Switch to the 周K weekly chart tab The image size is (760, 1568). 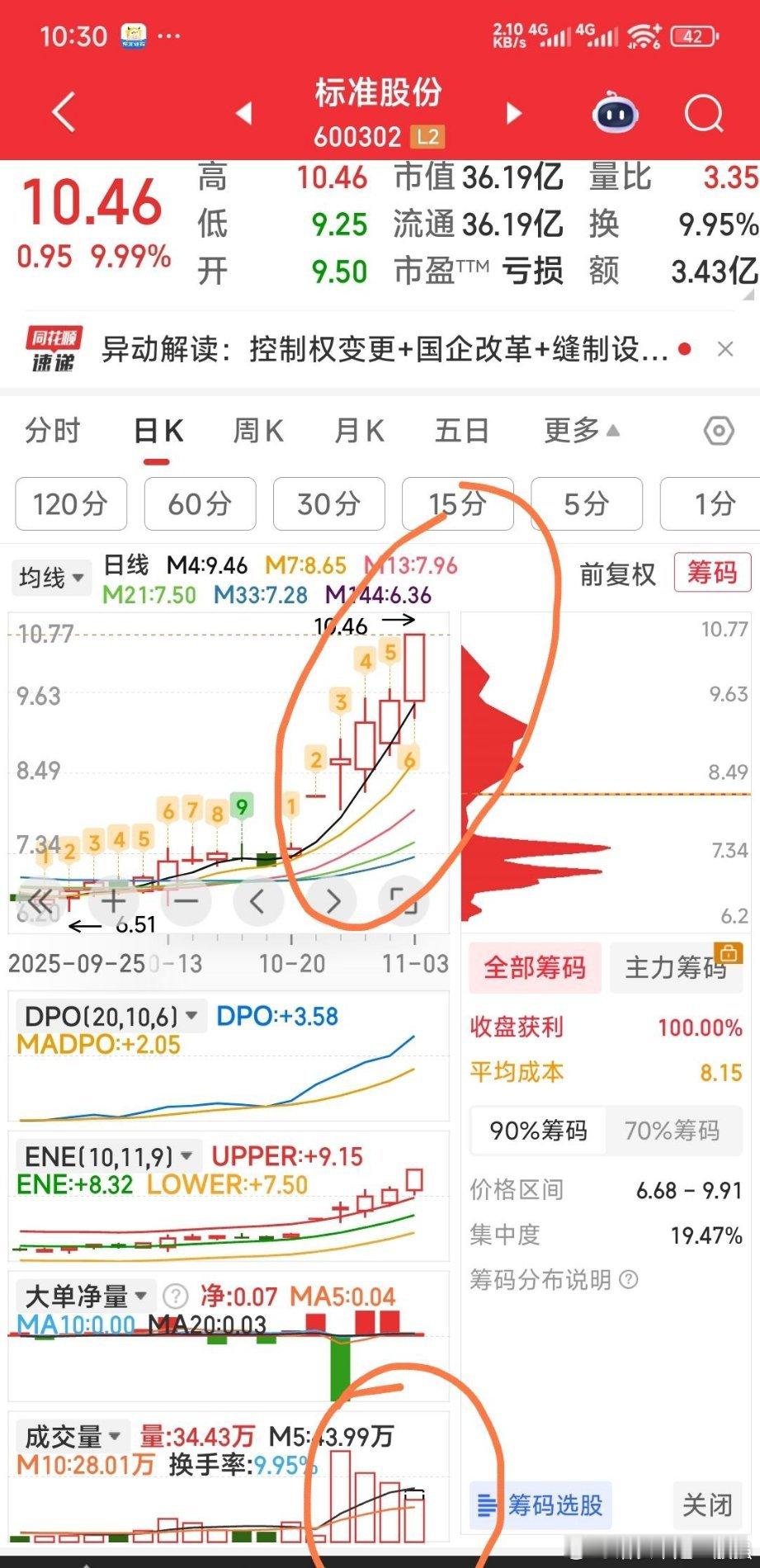[x=258, y=430]
